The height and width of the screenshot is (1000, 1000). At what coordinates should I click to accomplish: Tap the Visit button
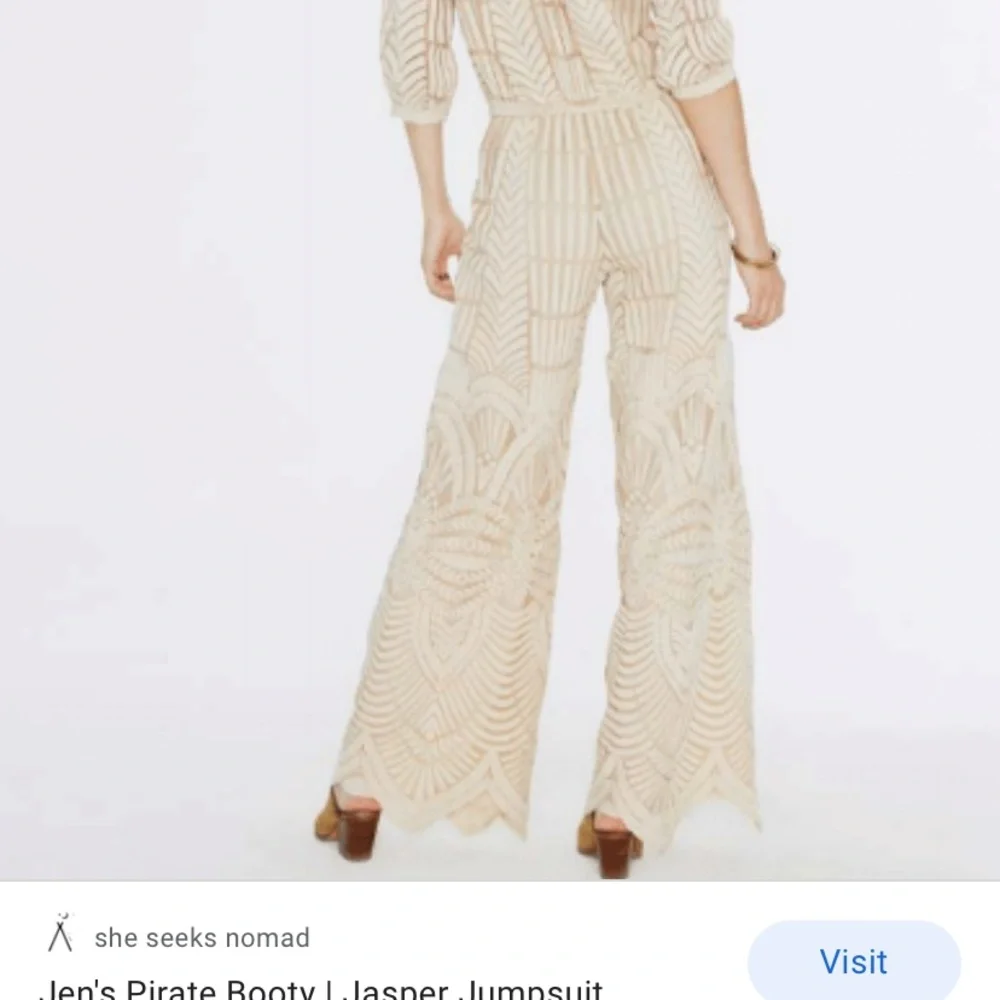click(x=853, y=961)
